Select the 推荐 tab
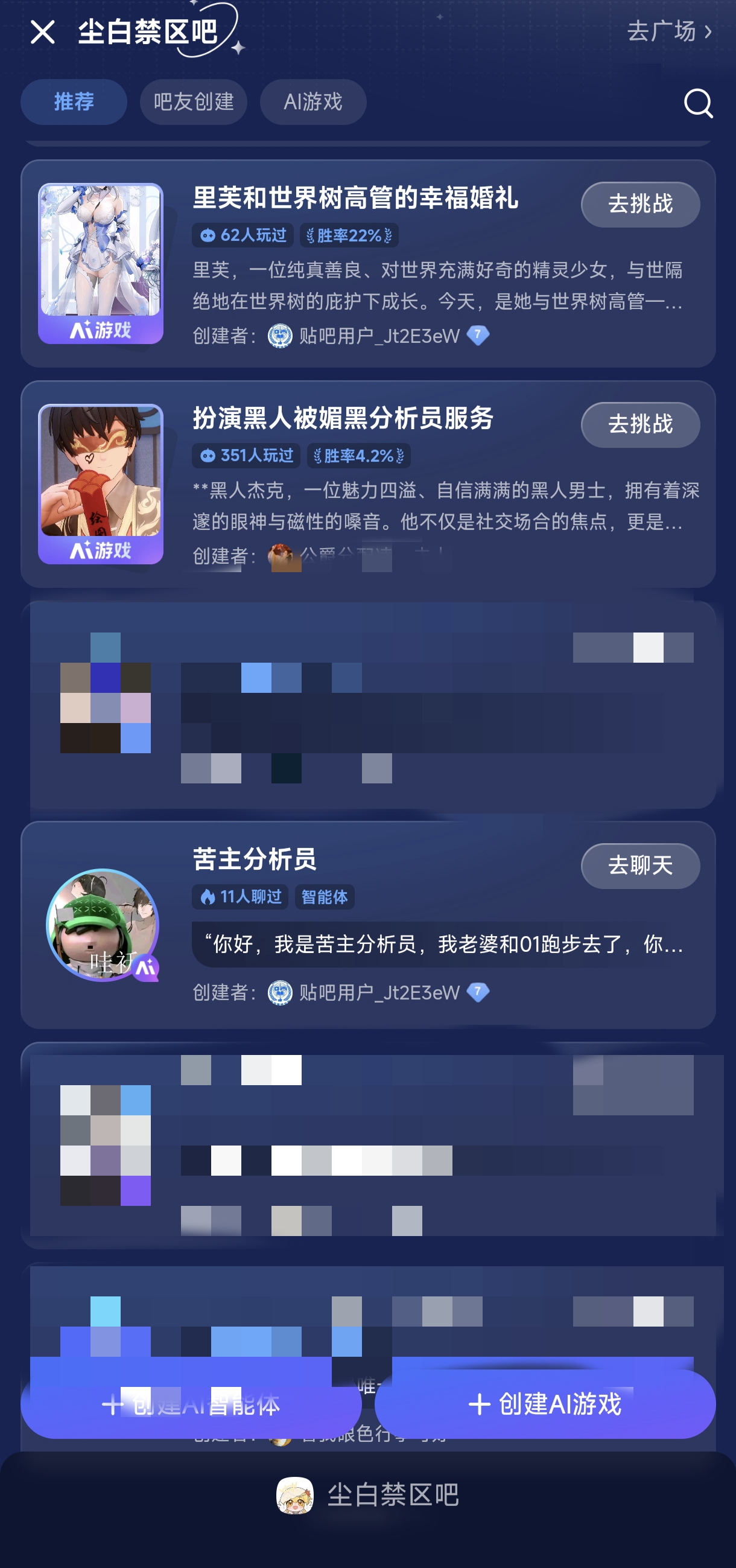Screen dimensions: 736x1568 coord(74,101)
